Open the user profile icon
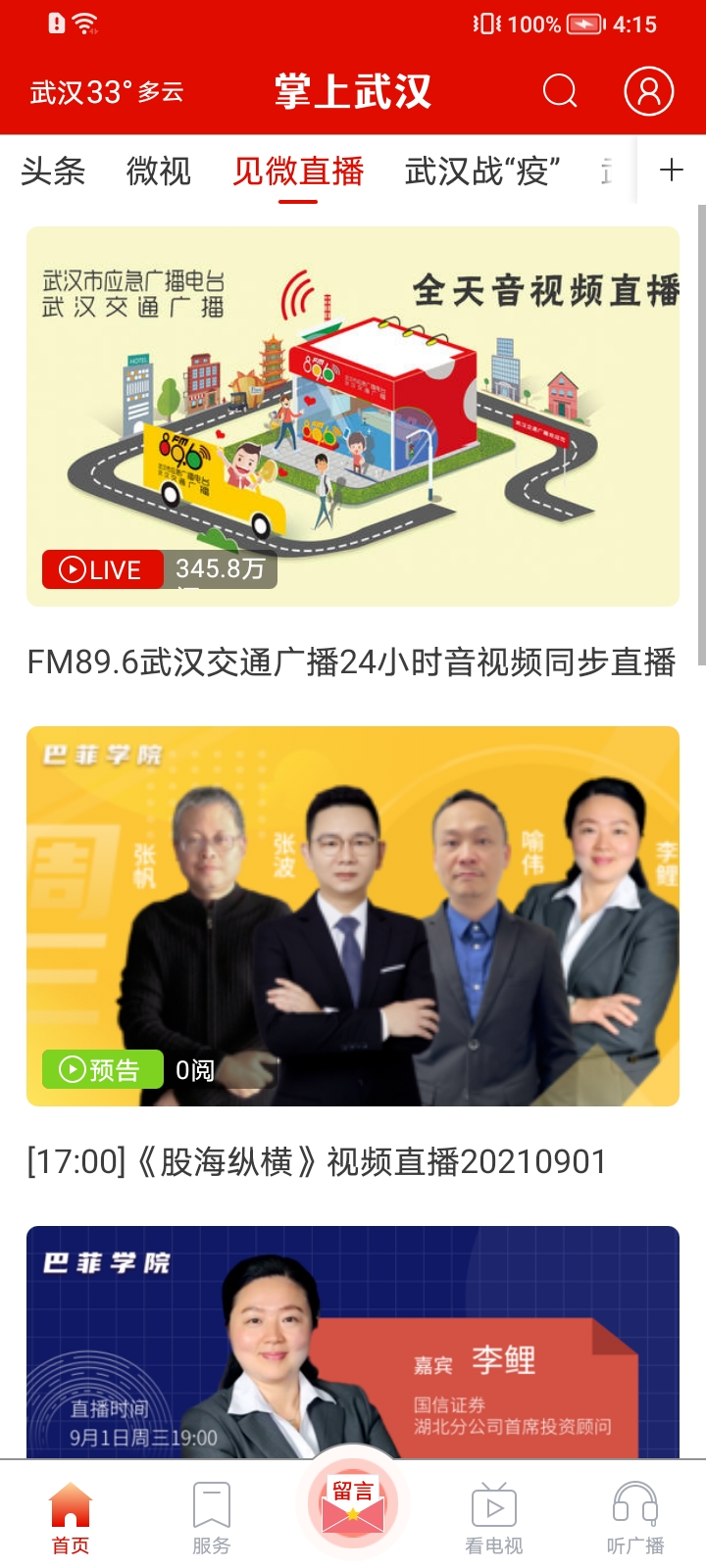This screenshot has width=706, height=1568. [645, 91]
